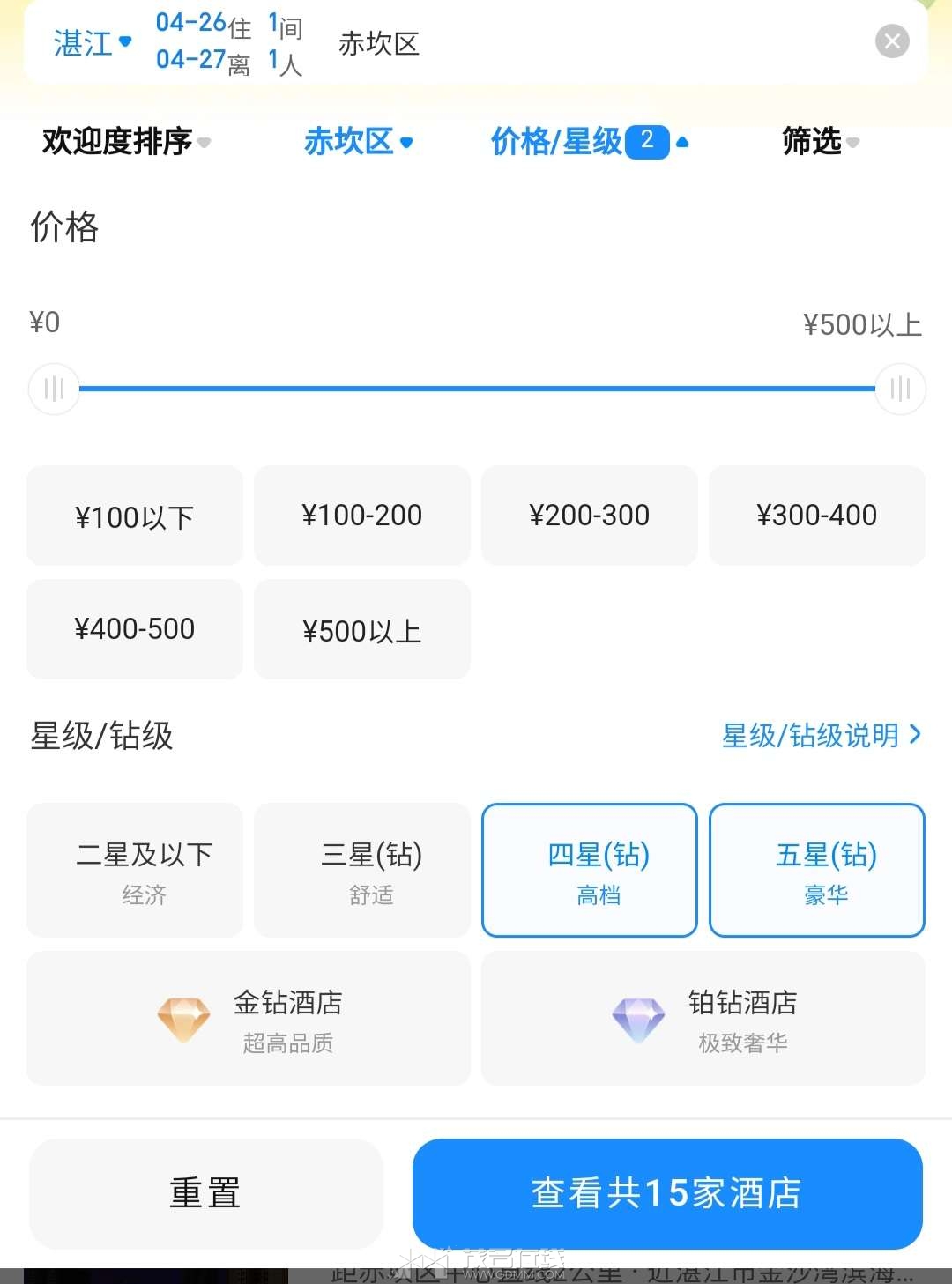
Task: Reset all filters with 重置
Action: [205, 1193]
